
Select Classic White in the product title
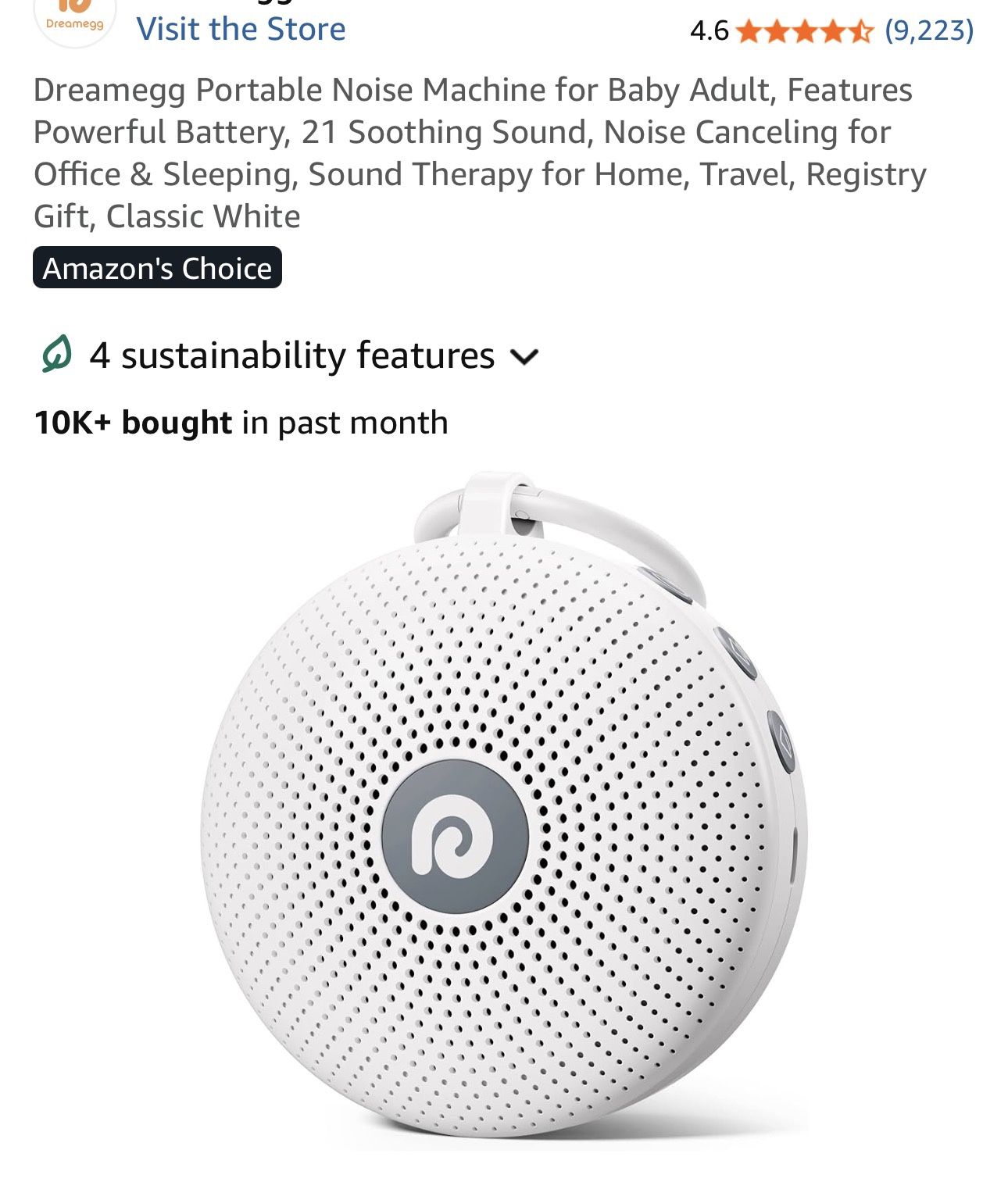point(203,217)
